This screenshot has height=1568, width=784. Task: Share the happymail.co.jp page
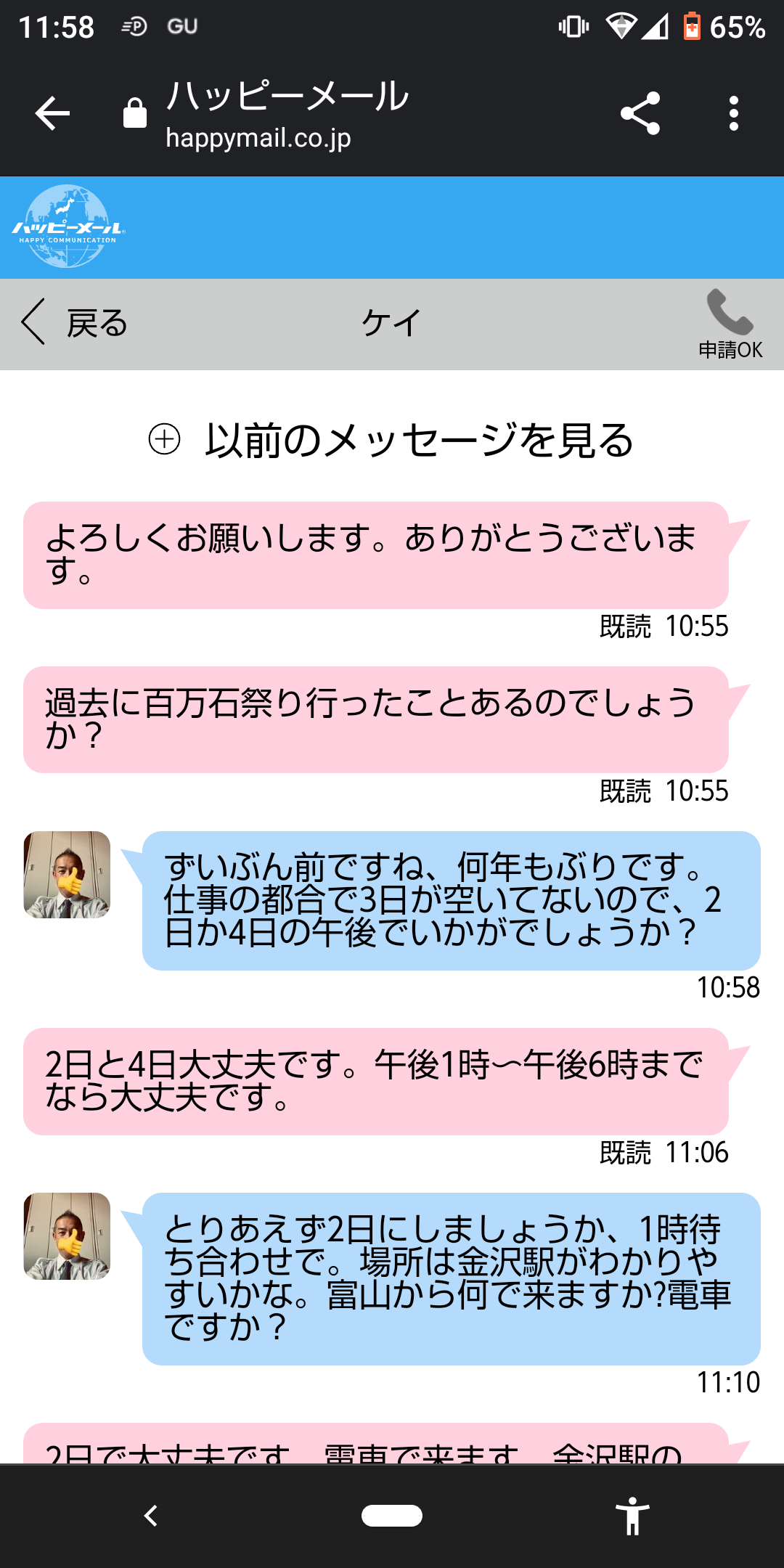tap(640, 113)
